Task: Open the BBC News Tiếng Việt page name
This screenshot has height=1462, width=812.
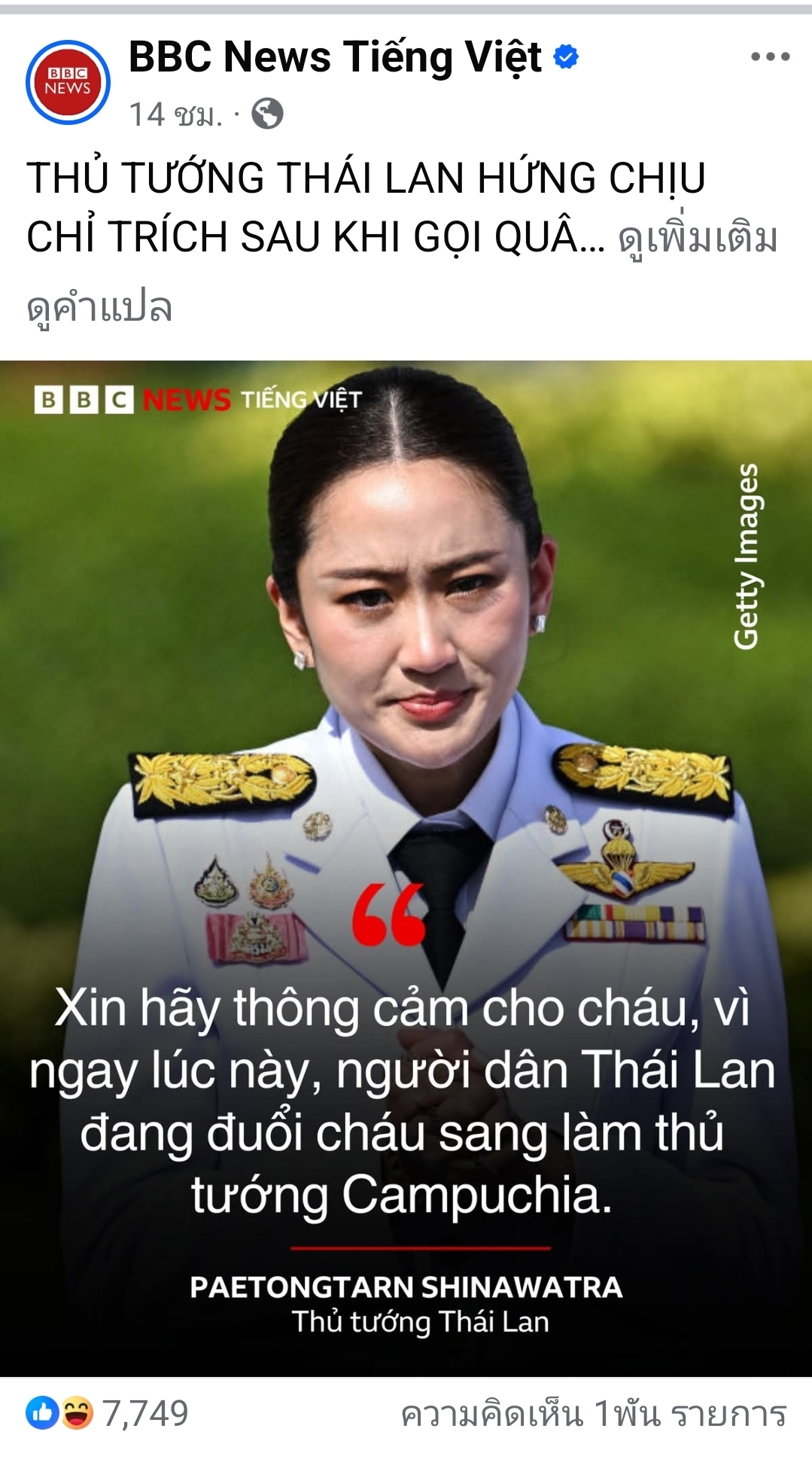Action: pyautogui.click(x=335, y=57)
